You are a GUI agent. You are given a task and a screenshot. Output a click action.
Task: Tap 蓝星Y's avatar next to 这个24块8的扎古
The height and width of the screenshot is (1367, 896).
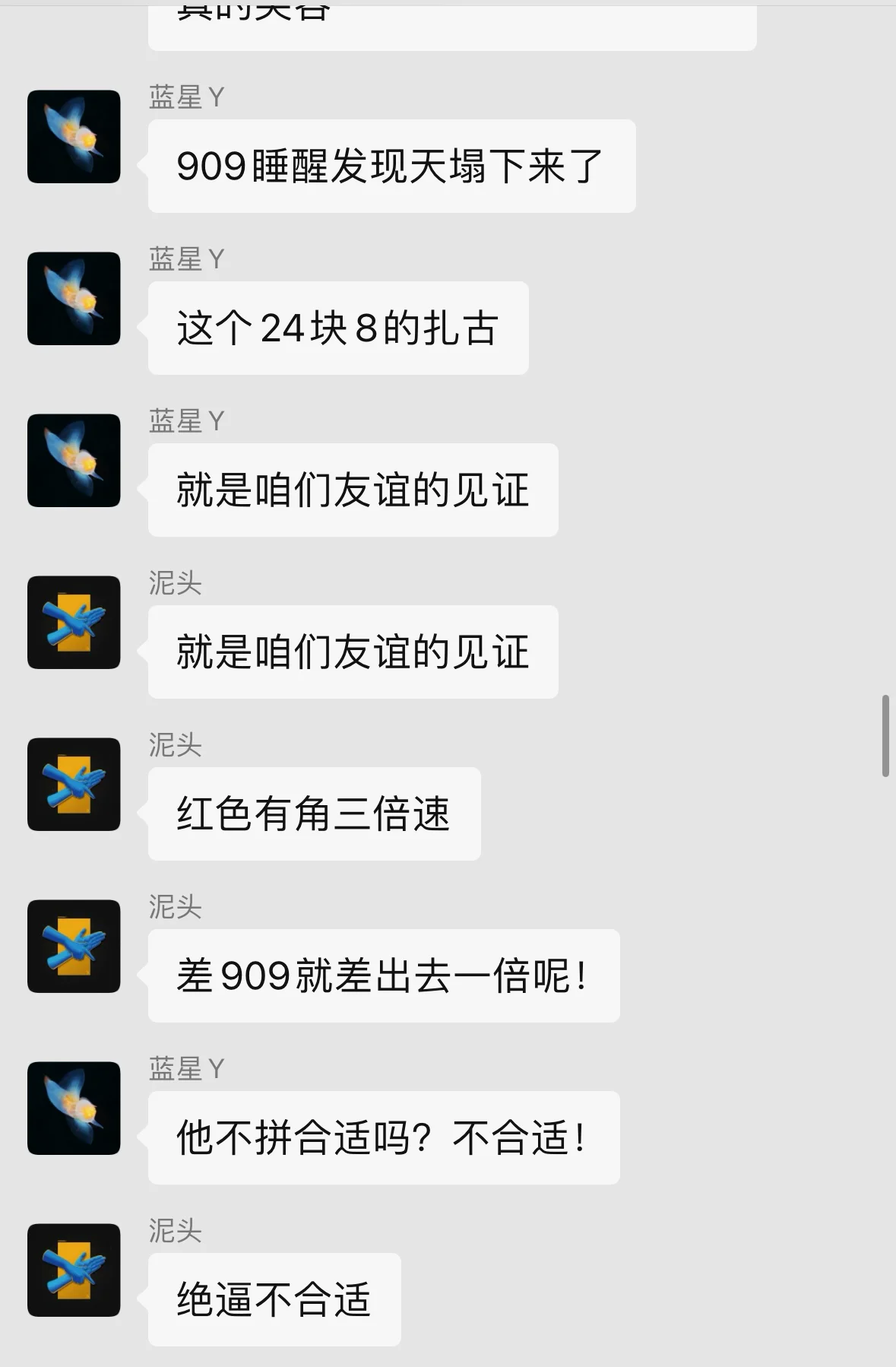(74, 299)
